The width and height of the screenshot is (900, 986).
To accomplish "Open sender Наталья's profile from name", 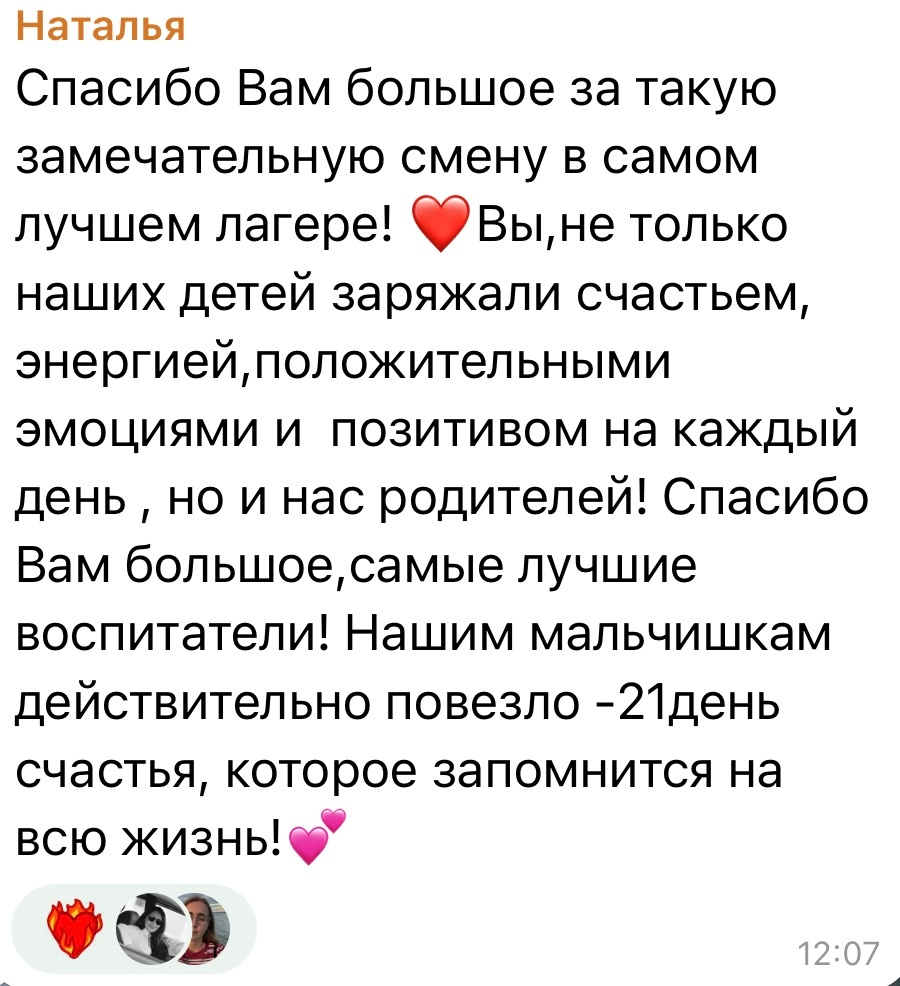I will (101, 27).
